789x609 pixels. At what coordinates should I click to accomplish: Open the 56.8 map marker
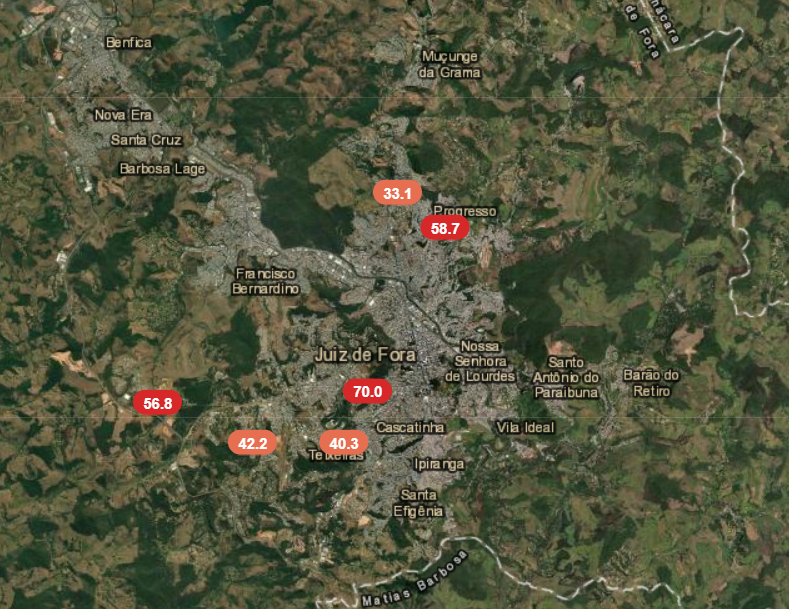[x=158, y=404]
